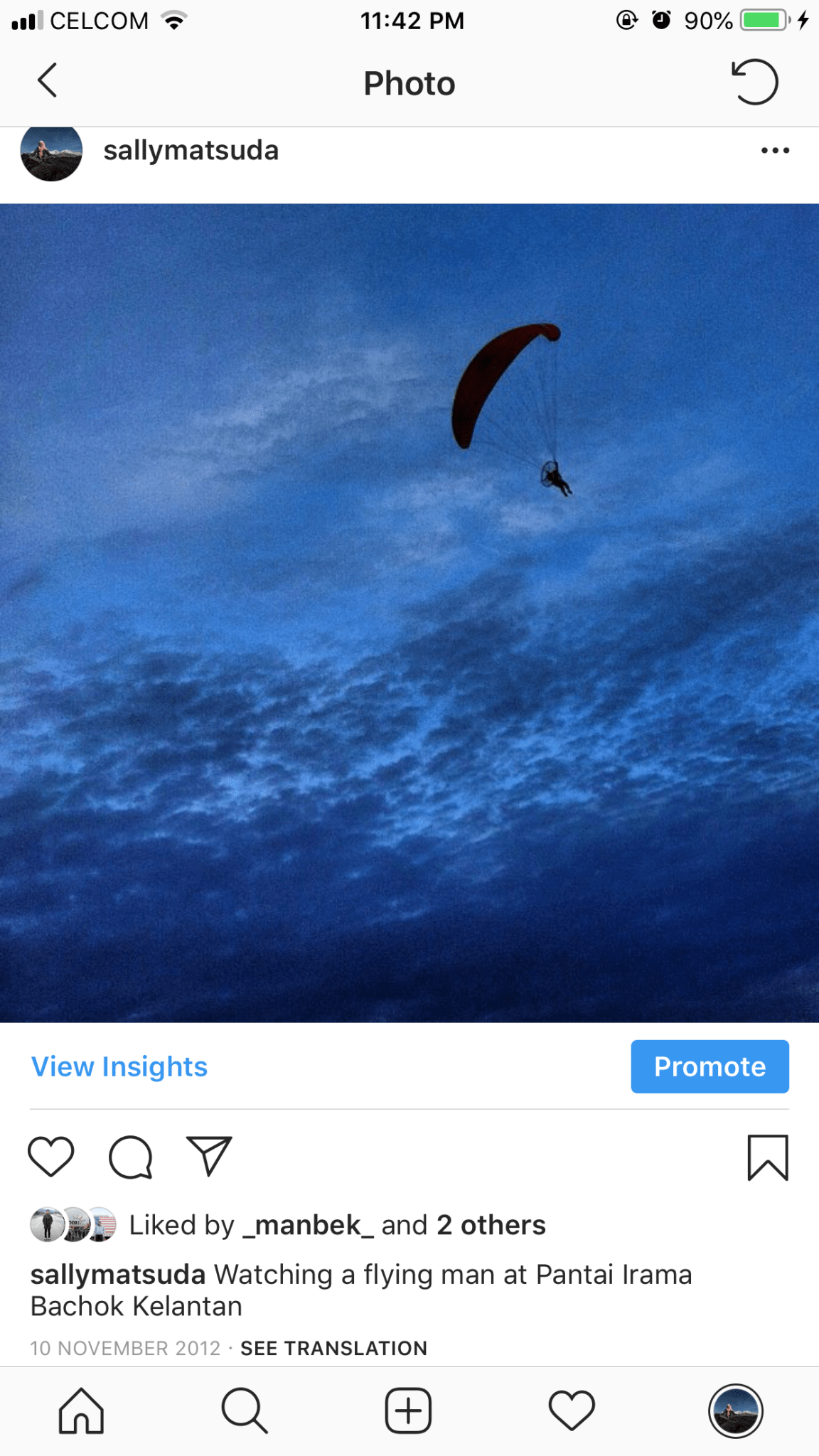Open the three-dot post options menu
819x1456 pixels.
pyautogui.click(x=775, y=151)
